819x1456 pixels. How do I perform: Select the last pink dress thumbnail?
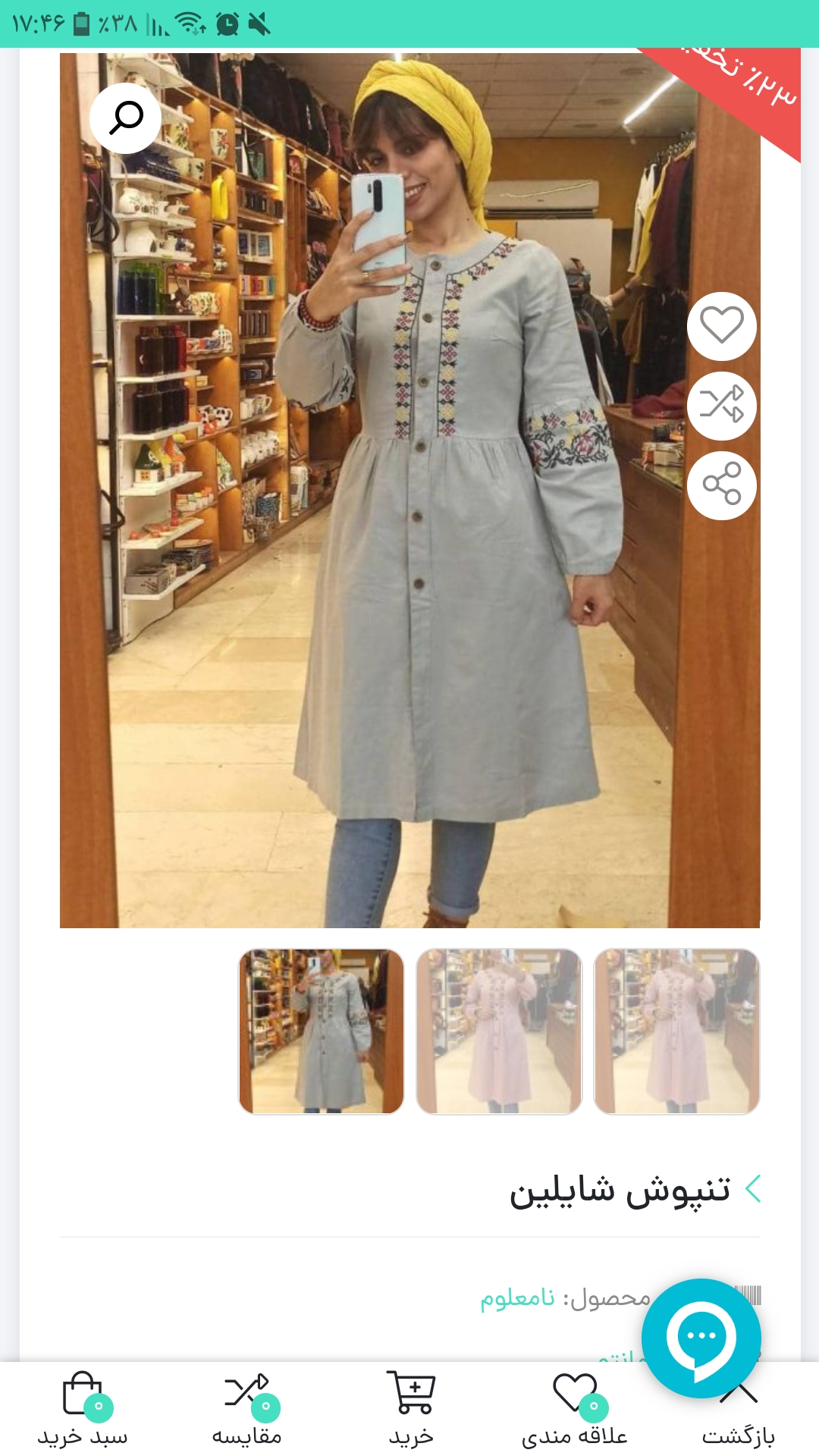[676, 1031]
